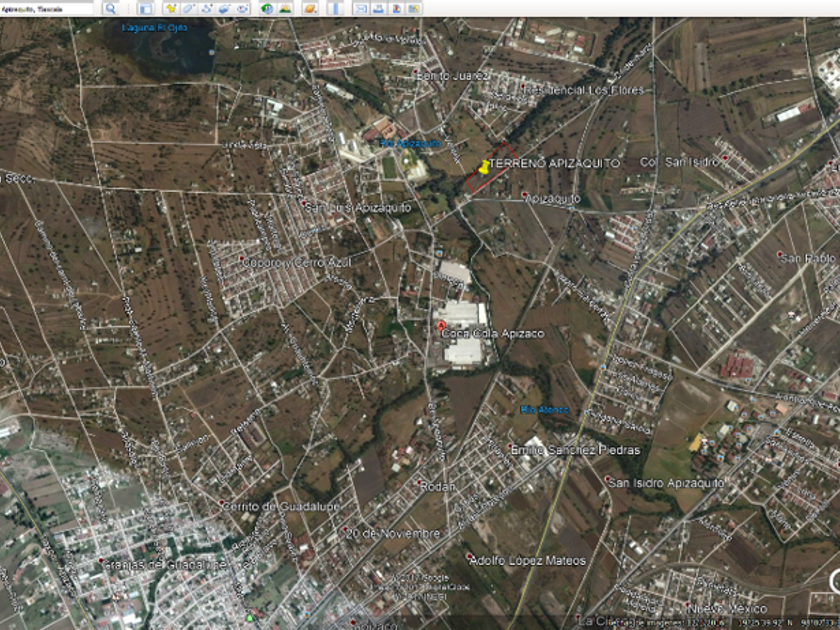
Task: Switch between Earth, sky and planets
Action: 310,9
